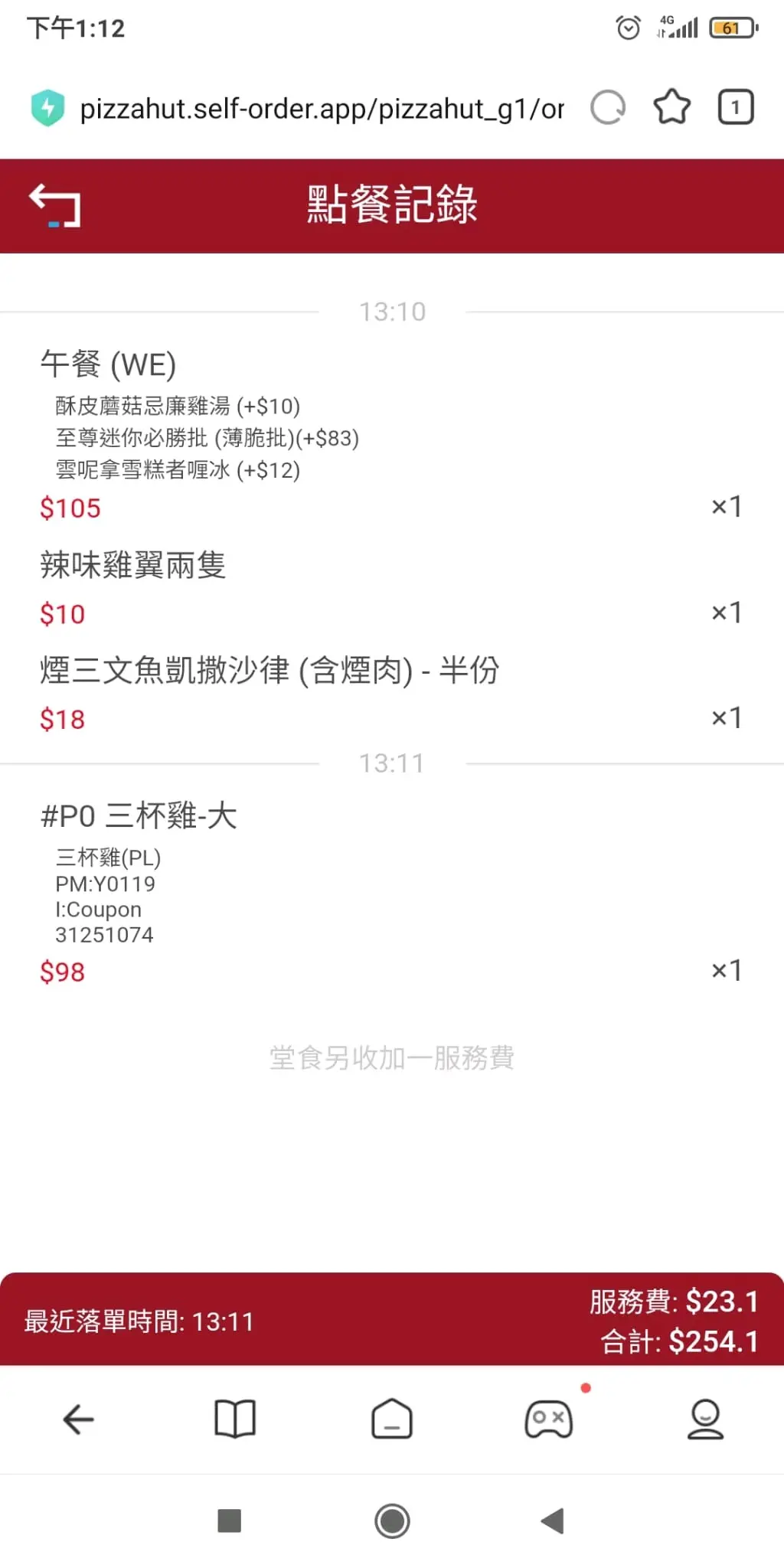
Task: Open the browser bookmarks book icon
Action: point(235,1419)
